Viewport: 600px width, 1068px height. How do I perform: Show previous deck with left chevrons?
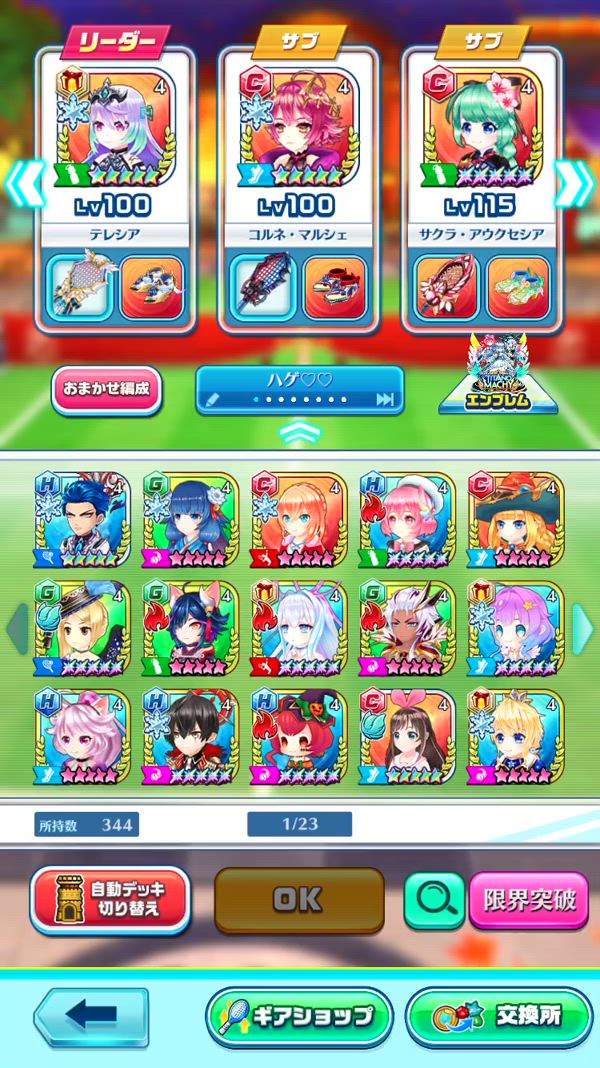click(24, 185)
